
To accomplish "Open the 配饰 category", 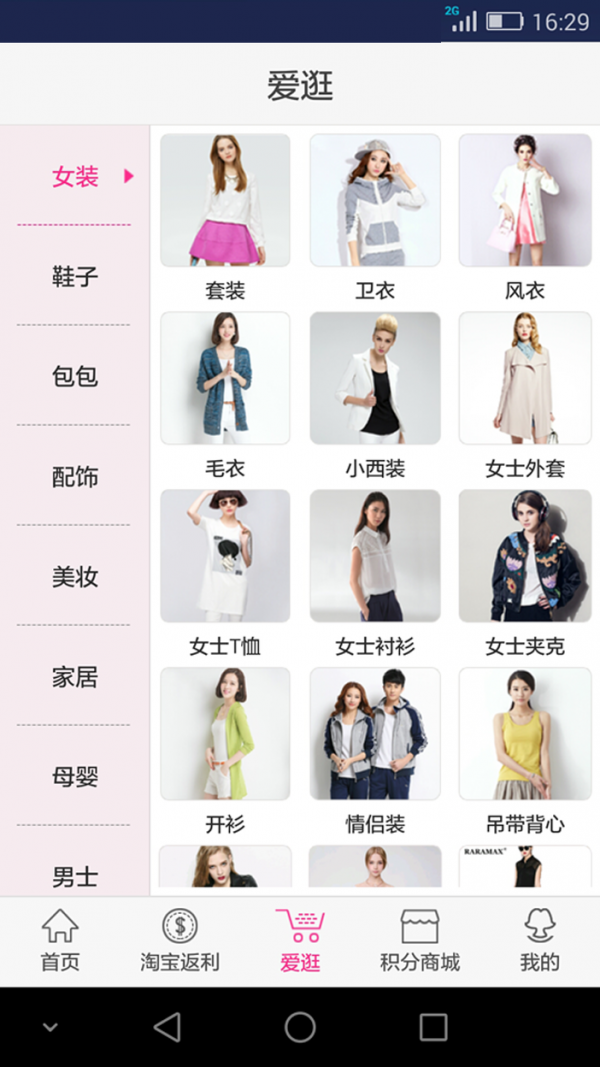I will (x=75, y=476).
